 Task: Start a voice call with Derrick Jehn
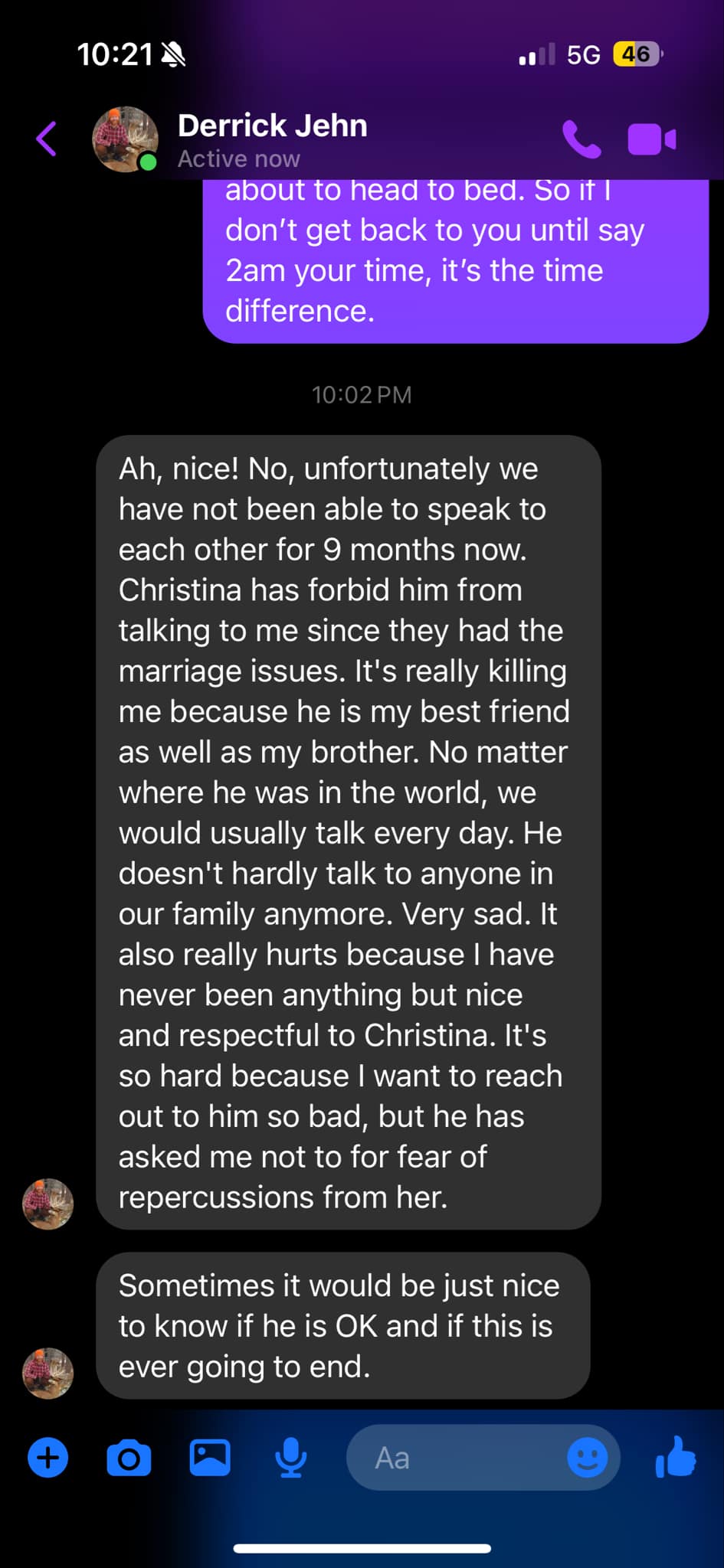(581, 139)
